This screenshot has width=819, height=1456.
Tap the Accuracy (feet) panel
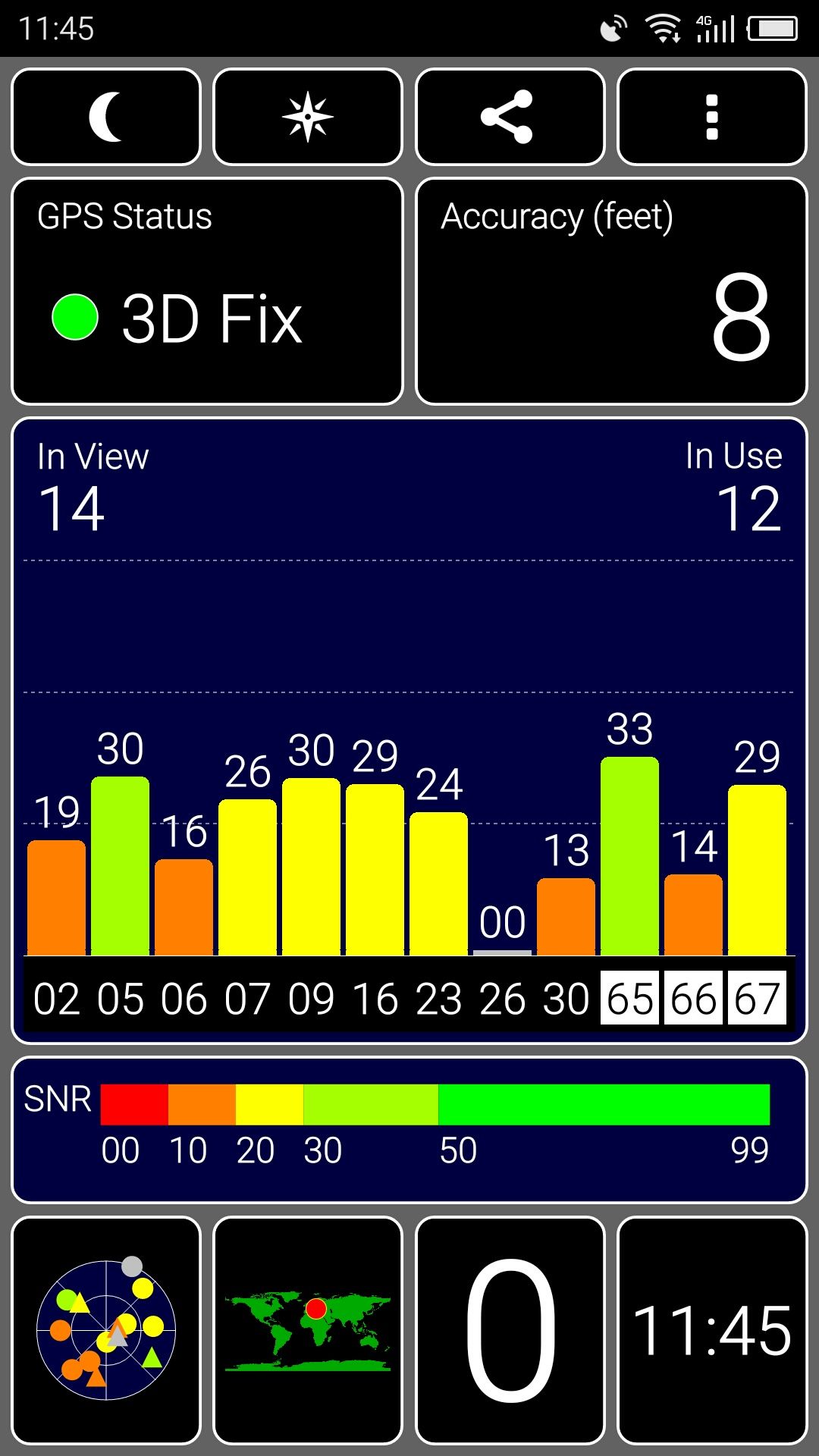pyautogui.click(x=611, y=291)
